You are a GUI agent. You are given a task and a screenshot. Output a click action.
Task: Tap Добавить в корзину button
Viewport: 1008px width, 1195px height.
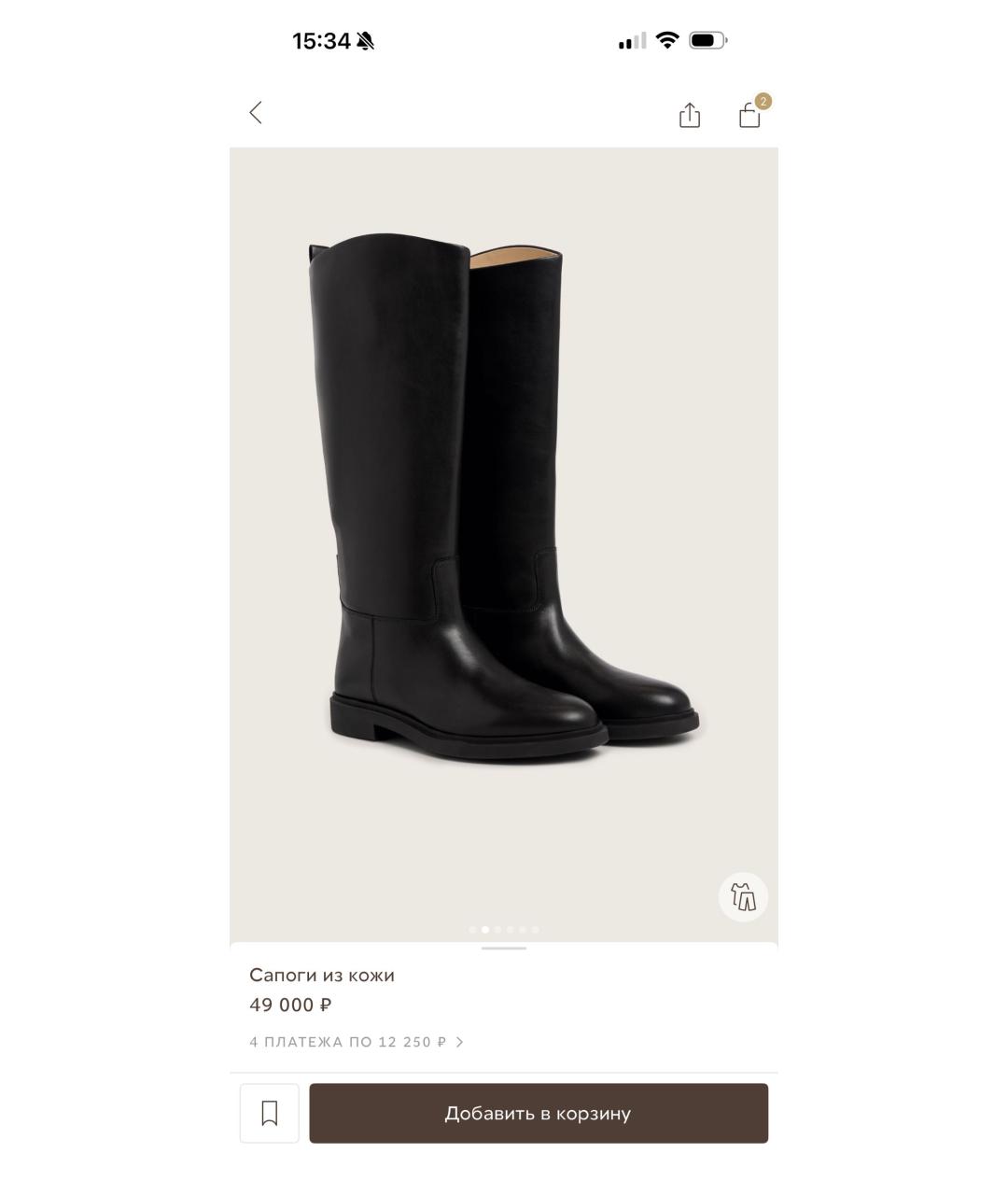coord(539,1113)
